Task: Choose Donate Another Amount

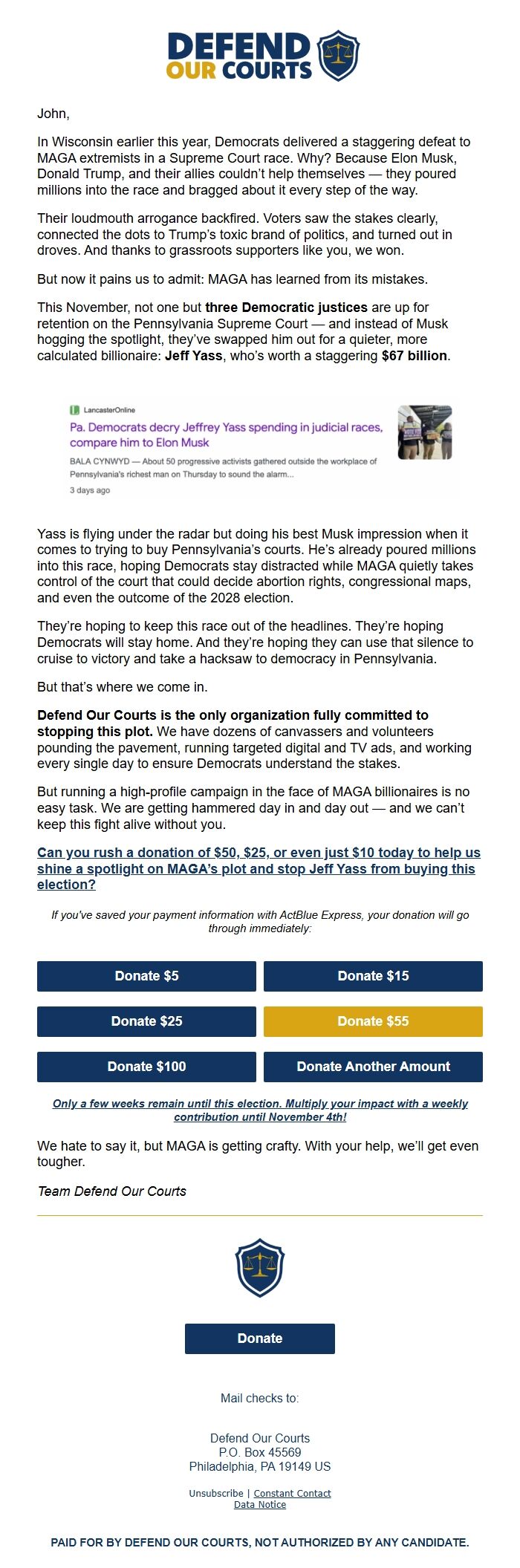Action: click(373, 1067)
